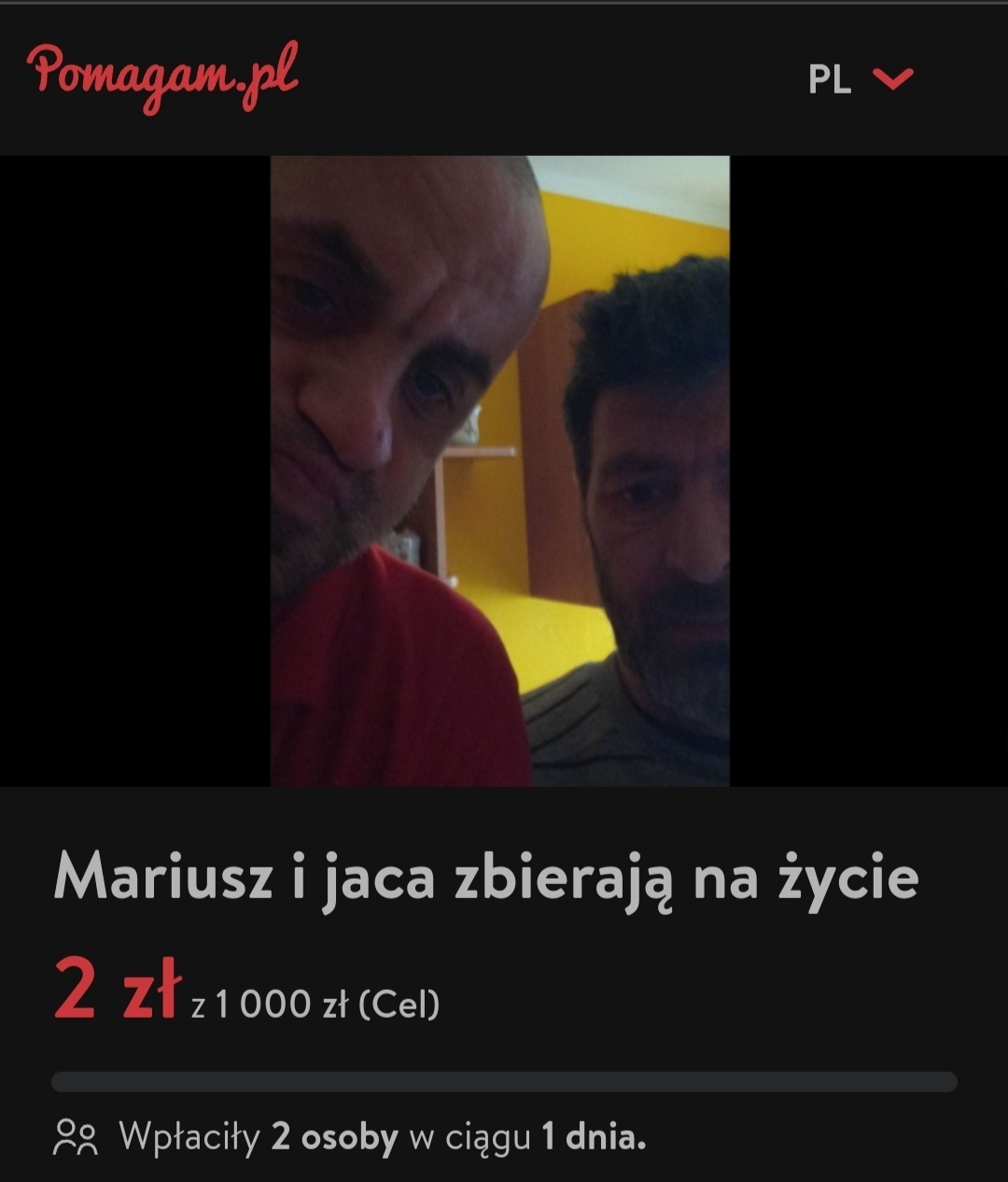The width and height of the screenshot is (1008, 1182).
Task: Open the Pomagam.pl home page logo
Action: (x=163, y=76)
